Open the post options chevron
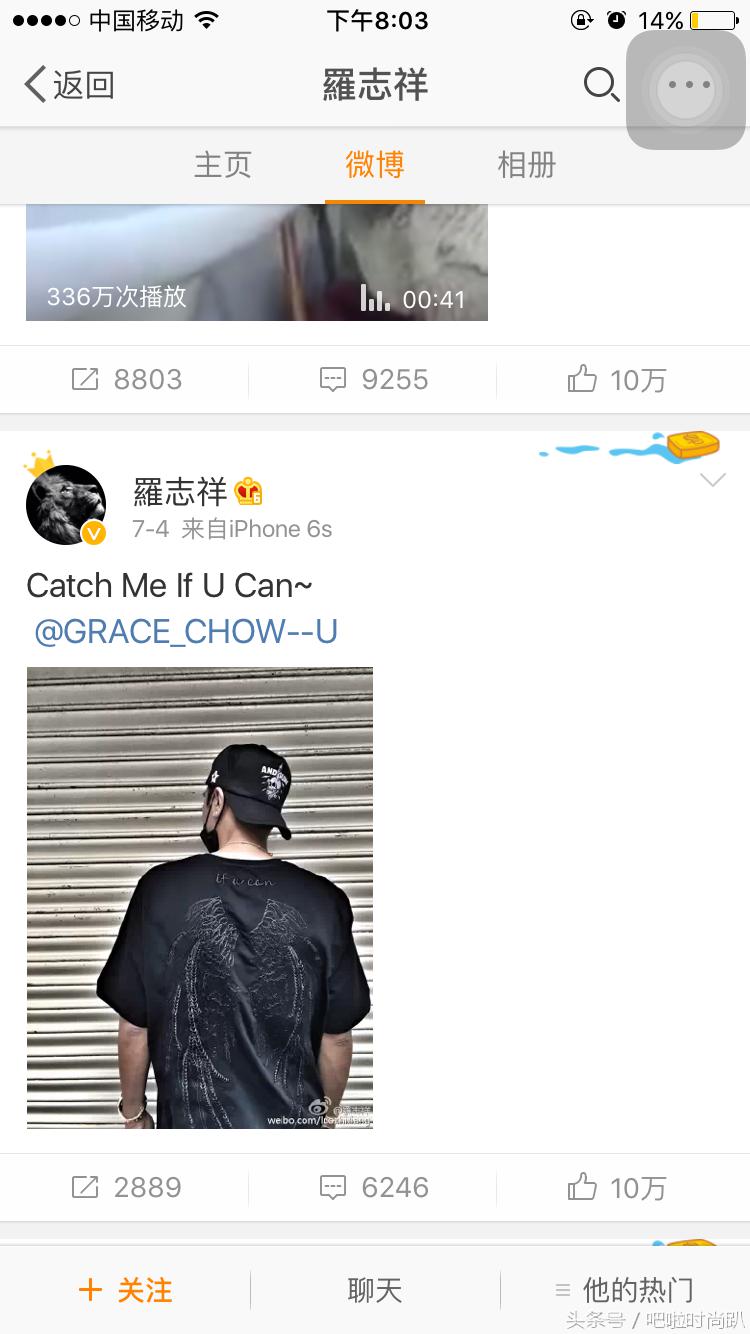 712,480
